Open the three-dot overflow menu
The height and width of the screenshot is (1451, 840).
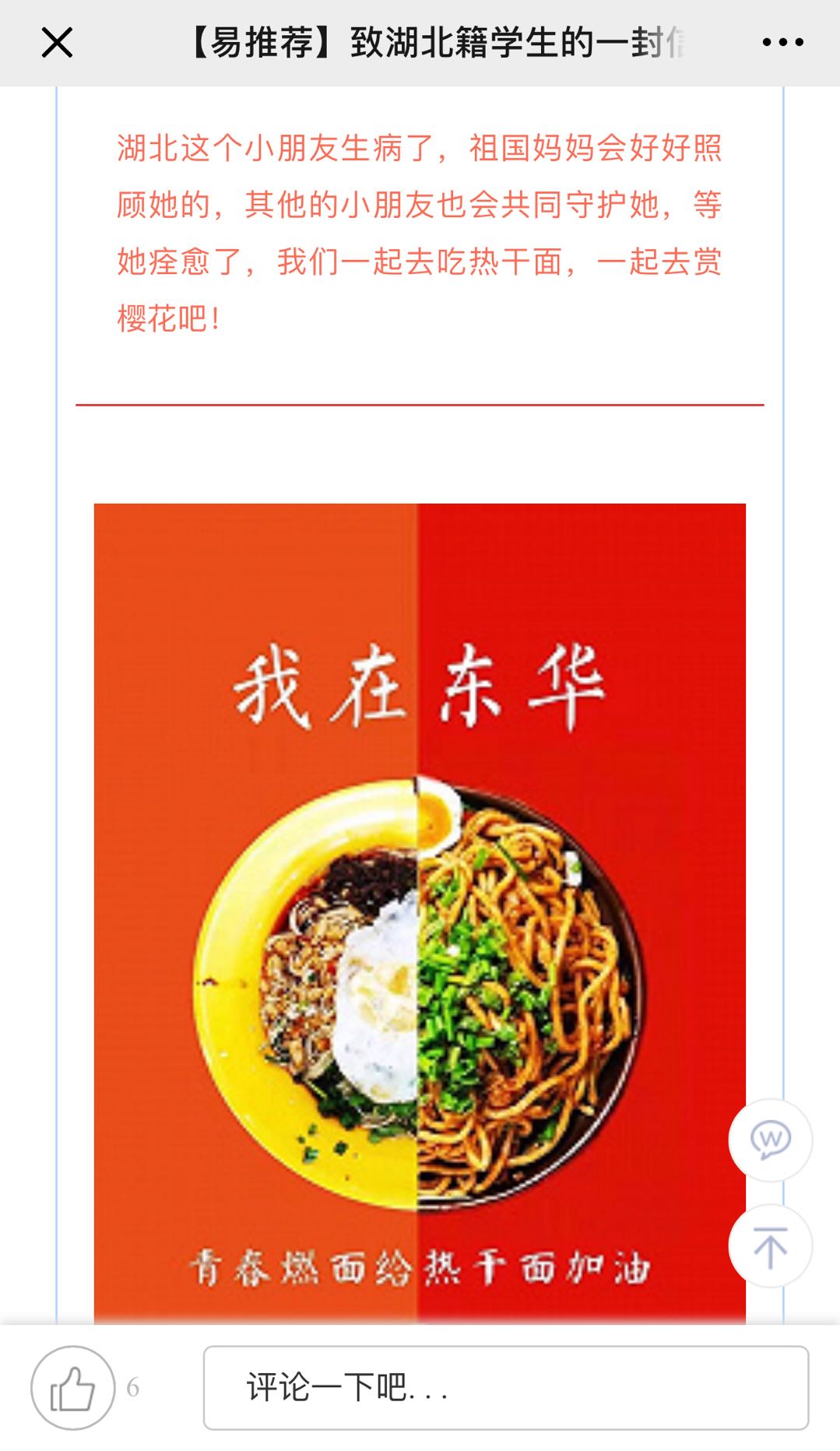point(782,43)
